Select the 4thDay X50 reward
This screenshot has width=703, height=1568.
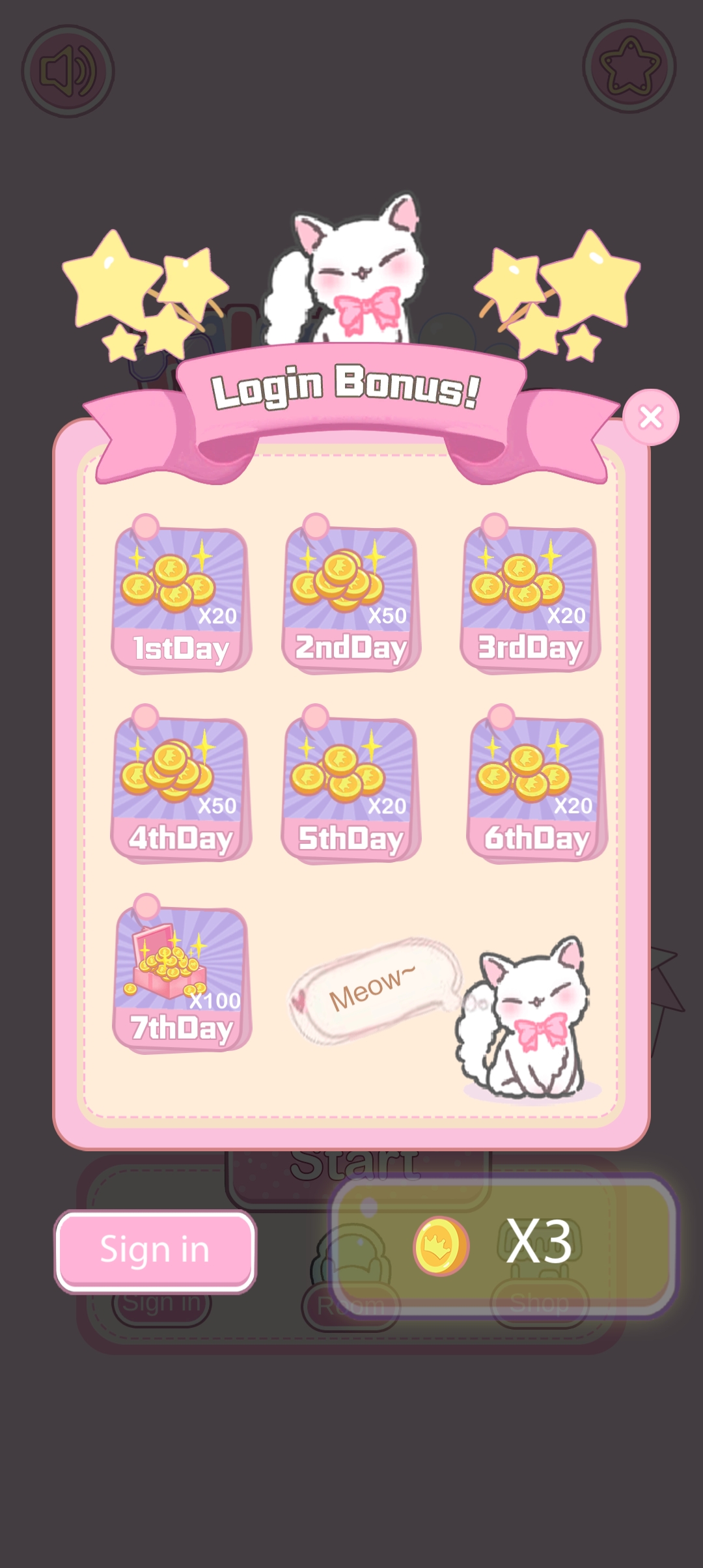[181, 789]
